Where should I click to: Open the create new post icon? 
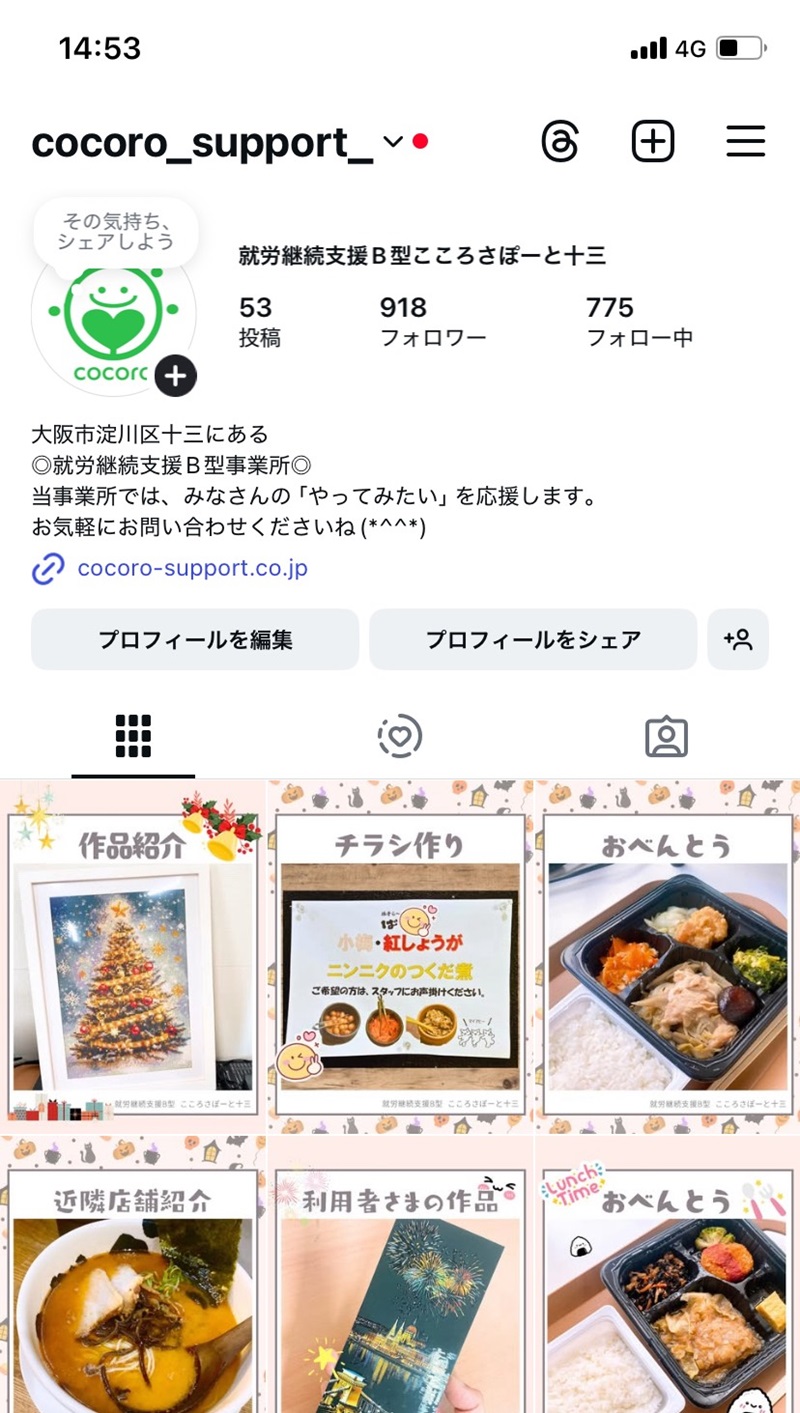click(653, 140)
